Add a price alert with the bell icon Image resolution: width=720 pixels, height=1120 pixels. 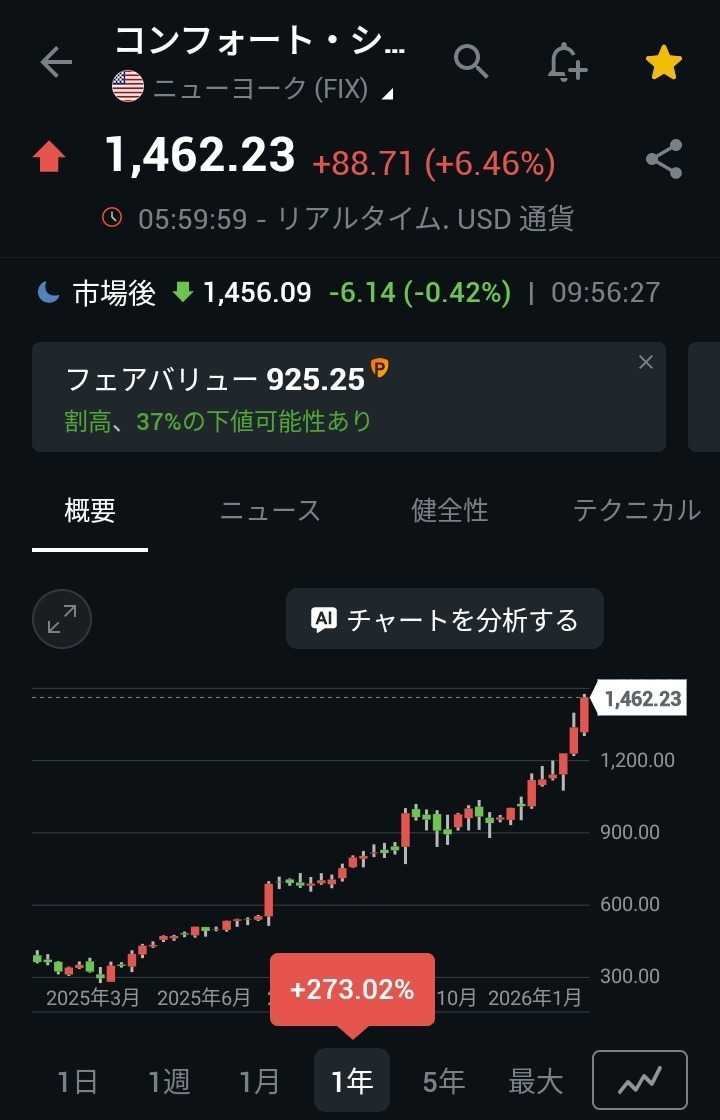pyautogui.click(x=567, y=62)
